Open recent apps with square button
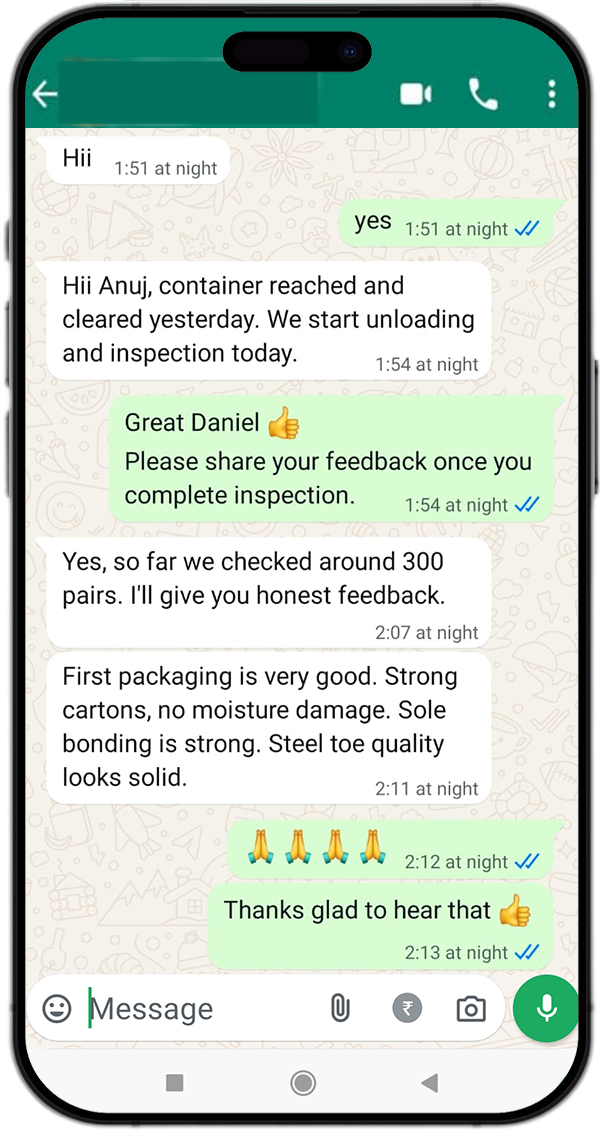600x1131 pixels. tap(175, 1083)
